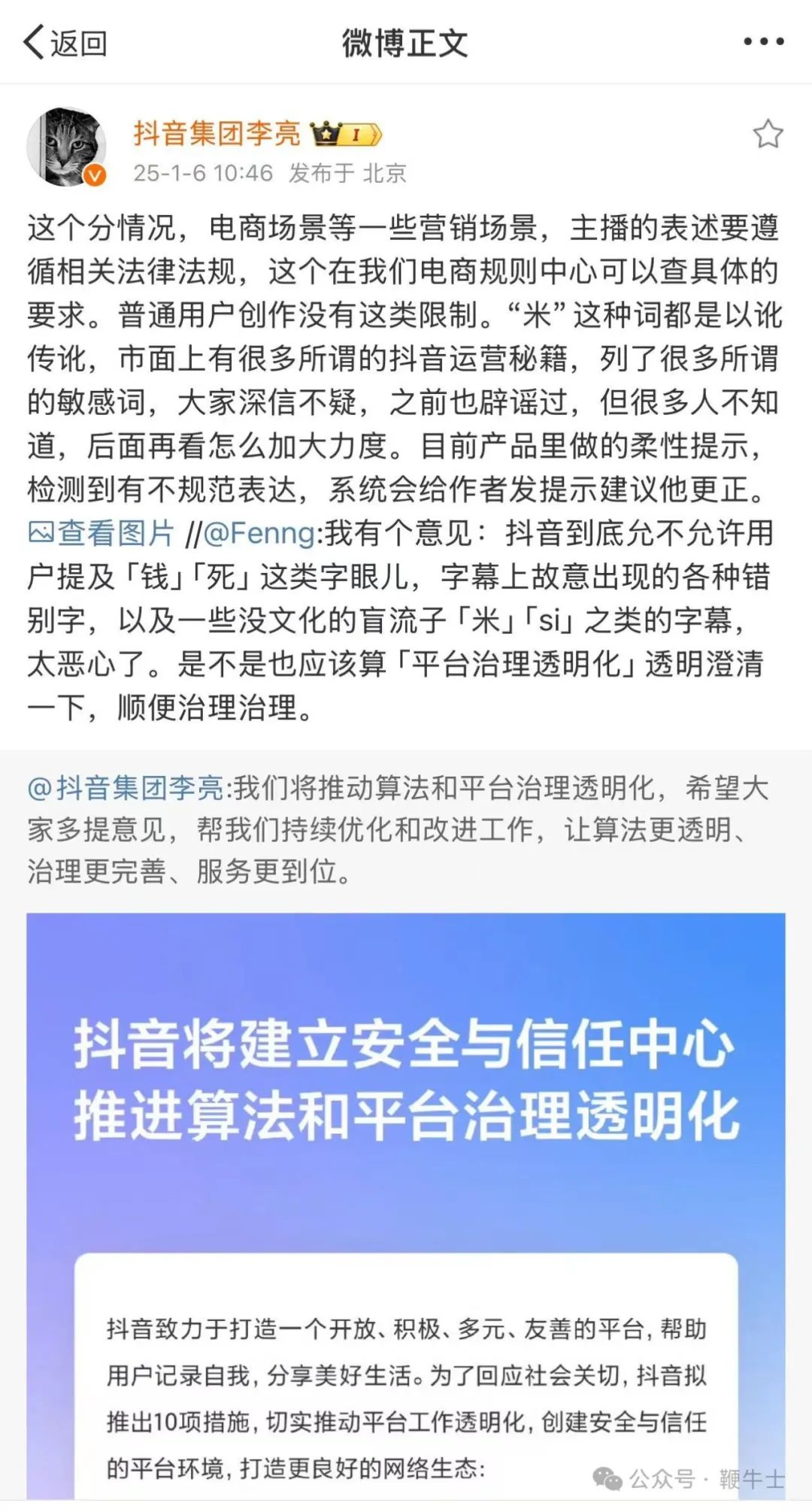
Task: Open the author name 抖音集团李亮
Action: coord(217,134)
